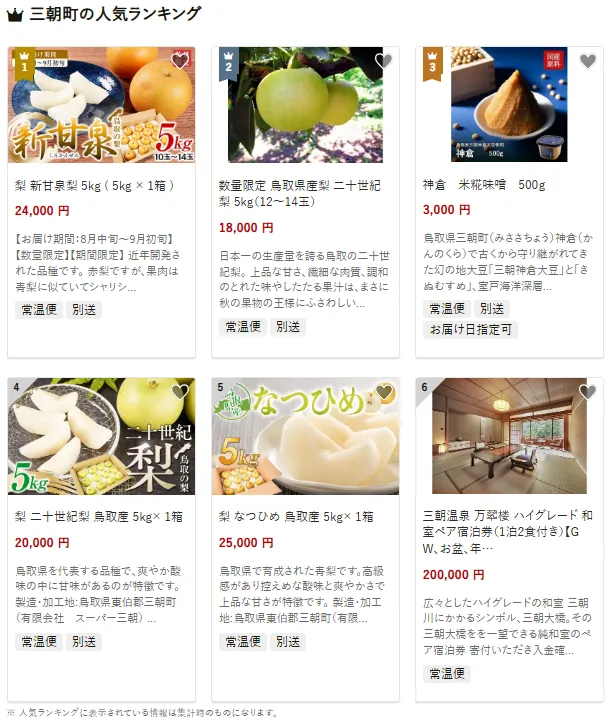616x720 pixels.
Task: View 神倉 米糀味噌 500g product
Action: 484,186
